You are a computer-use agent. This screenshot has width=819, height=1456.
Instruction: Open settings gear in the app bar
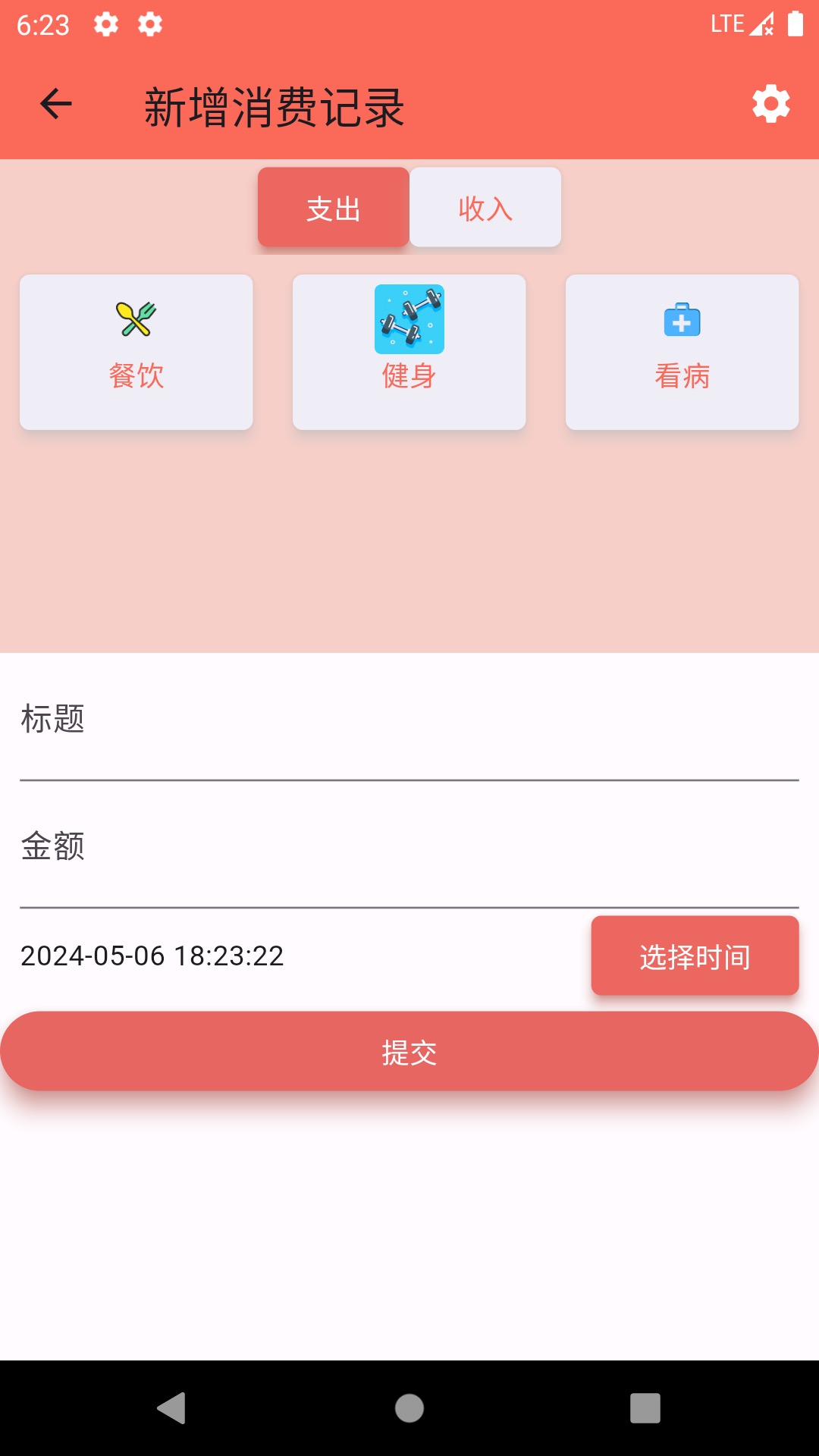point(770,105)
